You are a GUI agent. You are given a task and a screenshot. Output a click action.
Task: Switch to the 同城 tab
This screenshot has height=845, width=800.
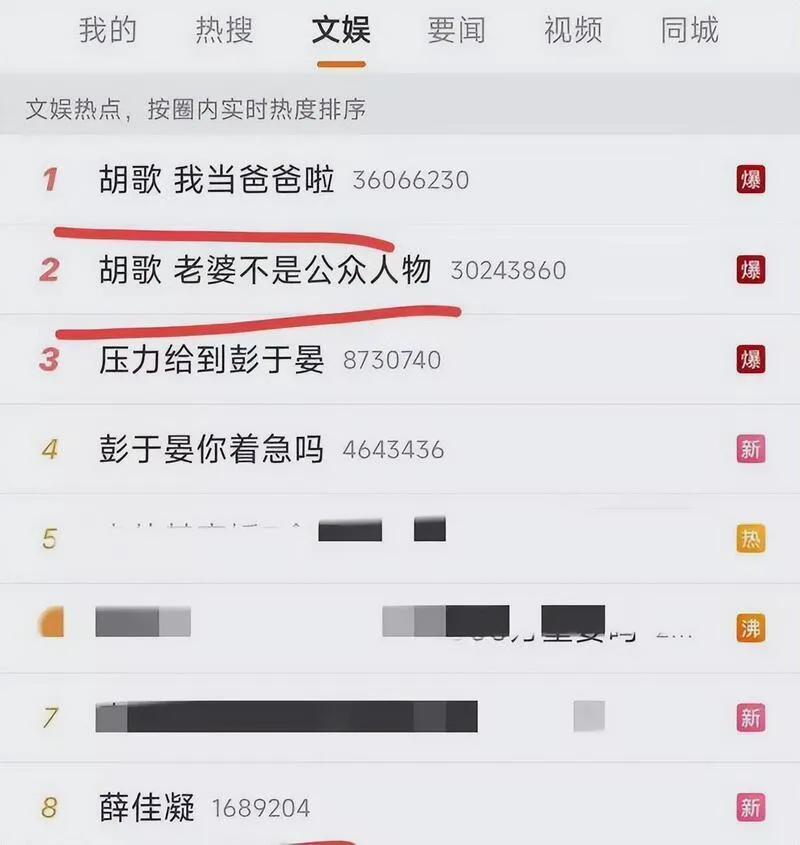click(x=690, y=30)
